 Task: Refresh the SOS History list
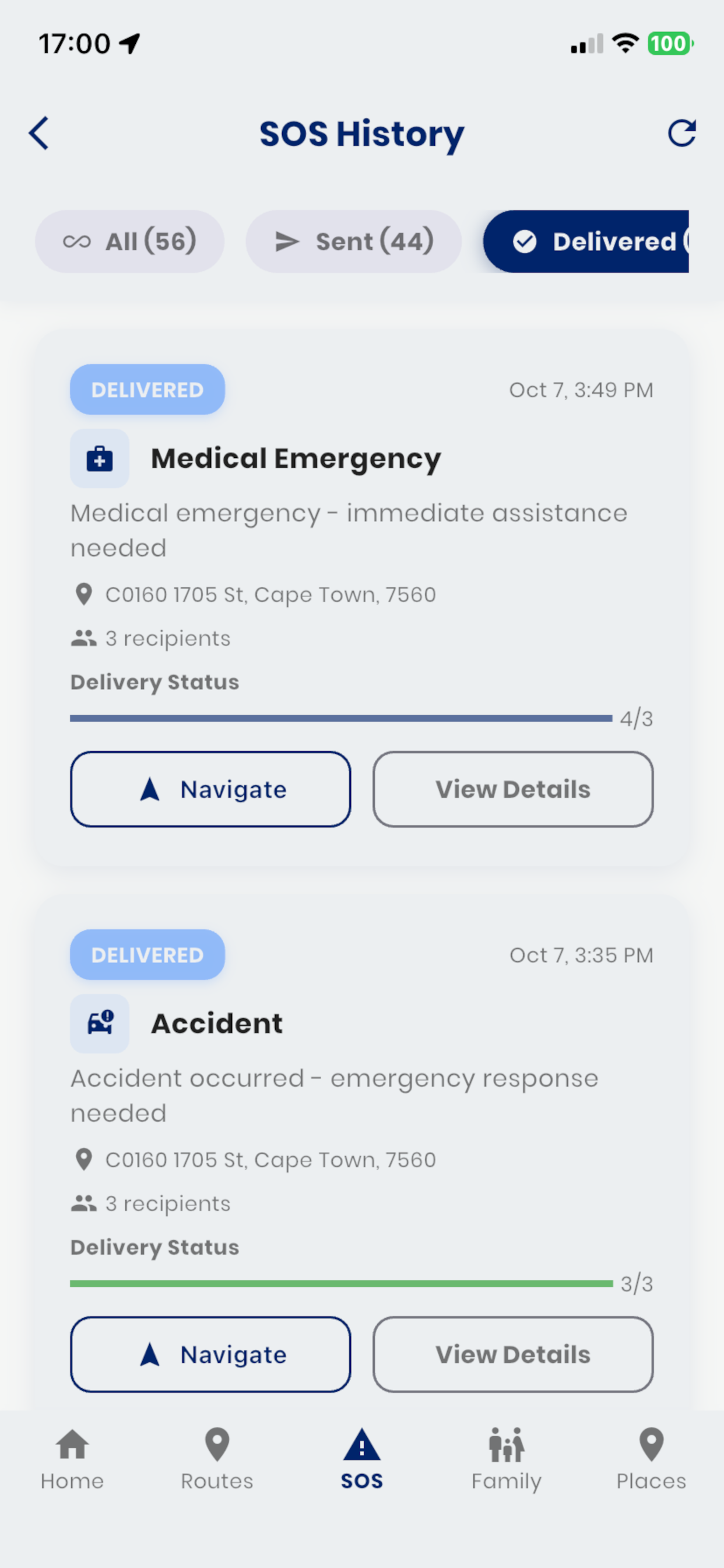(682, 134)
